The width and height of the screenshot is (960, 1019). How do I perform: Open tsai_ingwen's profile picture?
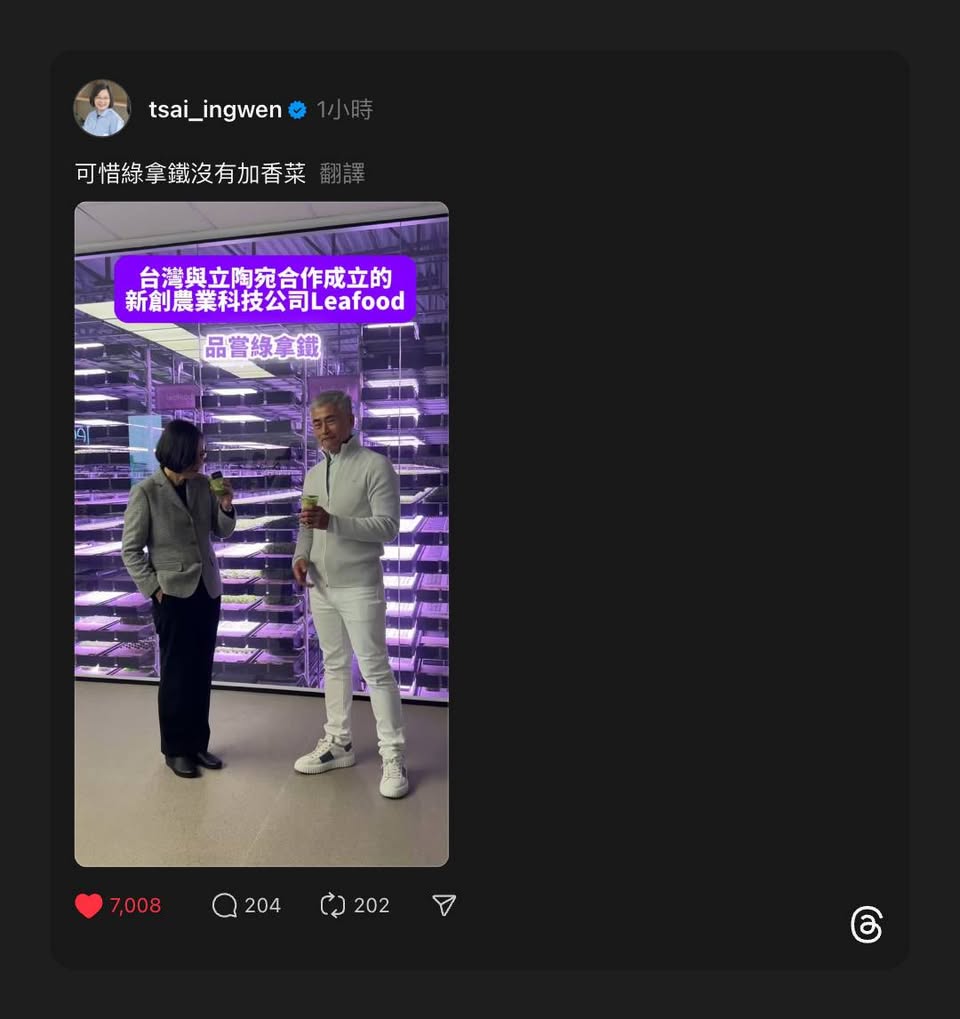tap(102, 108)
